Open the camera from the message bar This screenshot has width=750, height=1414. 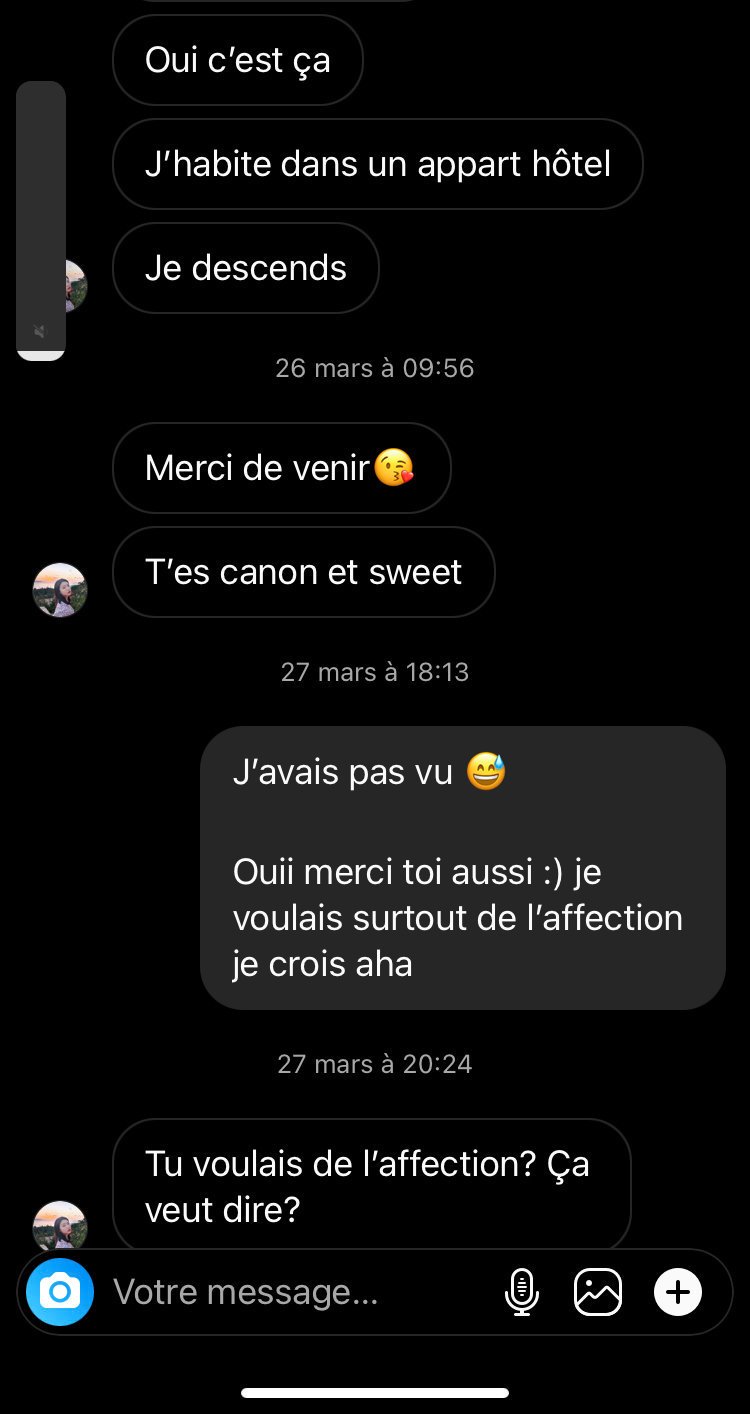[x=60, y=1292]
